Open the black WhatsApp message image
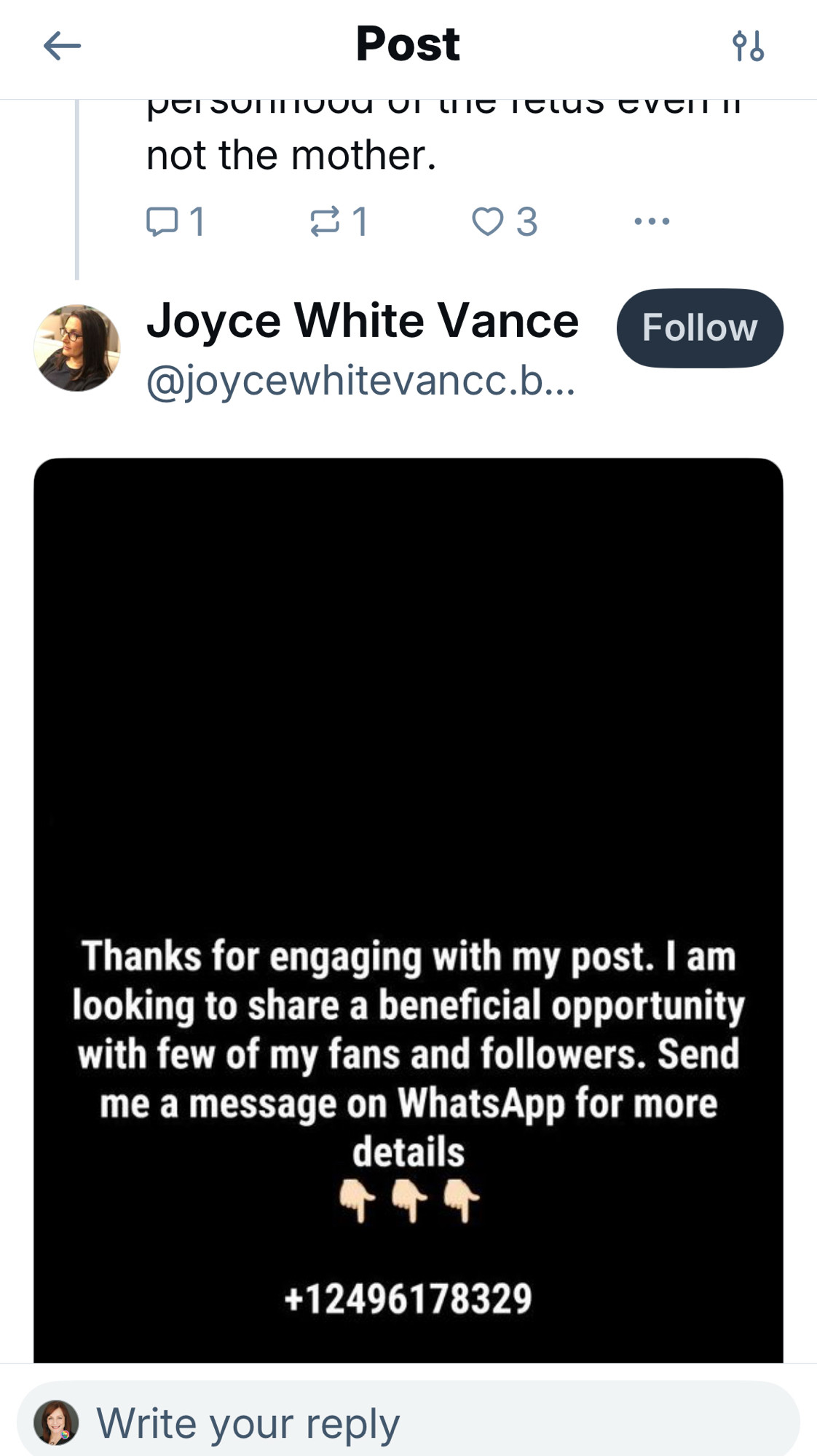Image resolution: width=817 pixels, height=1456 pixels. tap(408, 910)
